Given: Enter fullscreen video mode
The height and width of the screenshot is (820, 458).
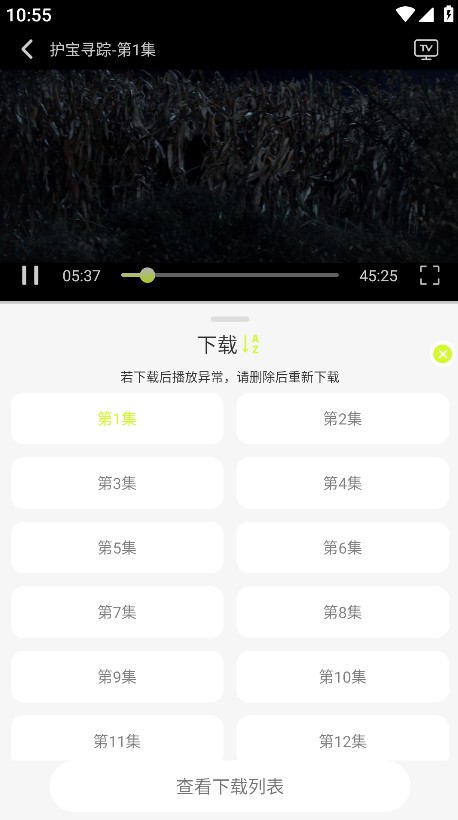Looking at the screenshot, I should coord(429,276).
